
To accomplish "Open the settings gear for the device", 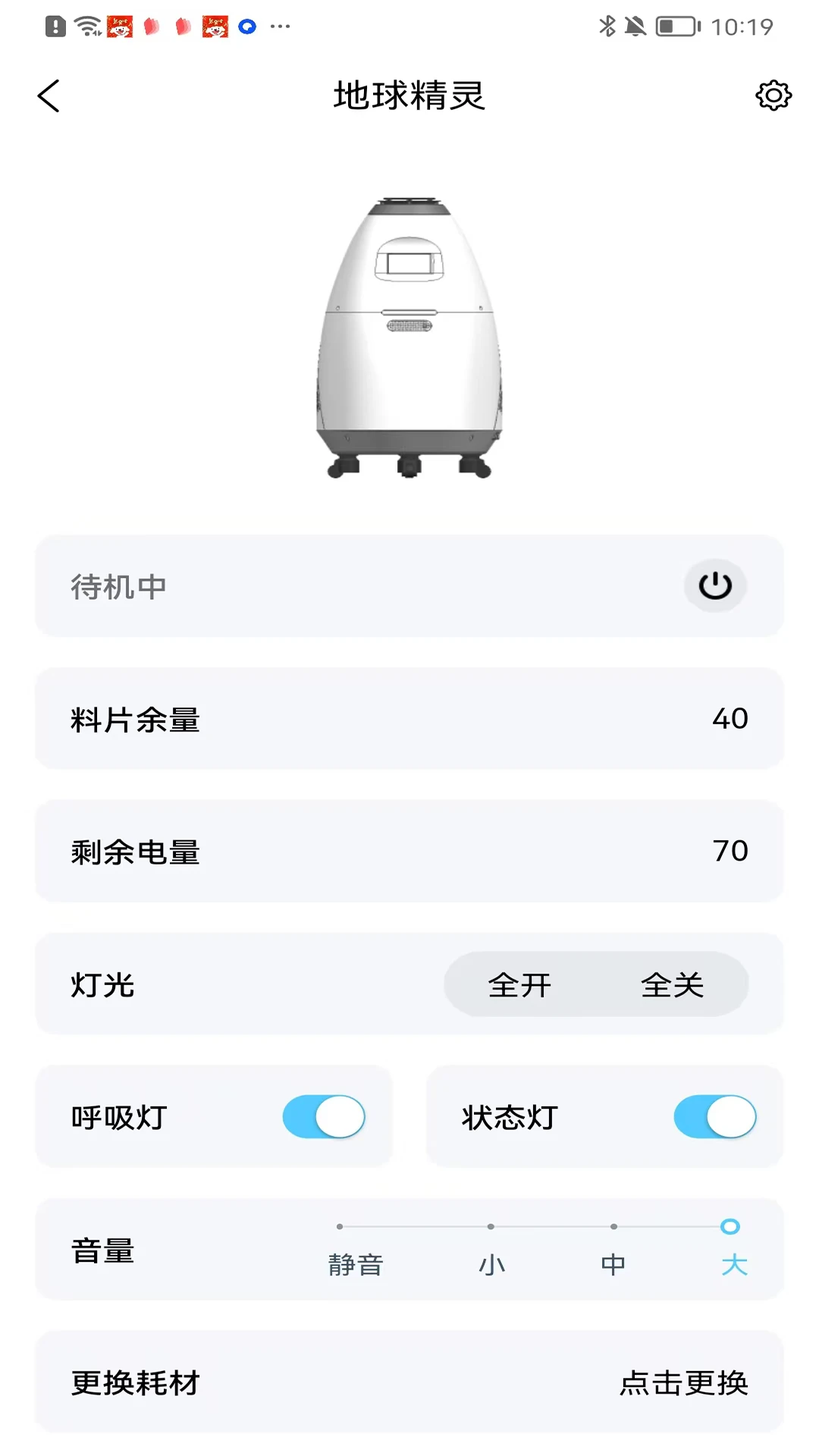I will 772,96.
